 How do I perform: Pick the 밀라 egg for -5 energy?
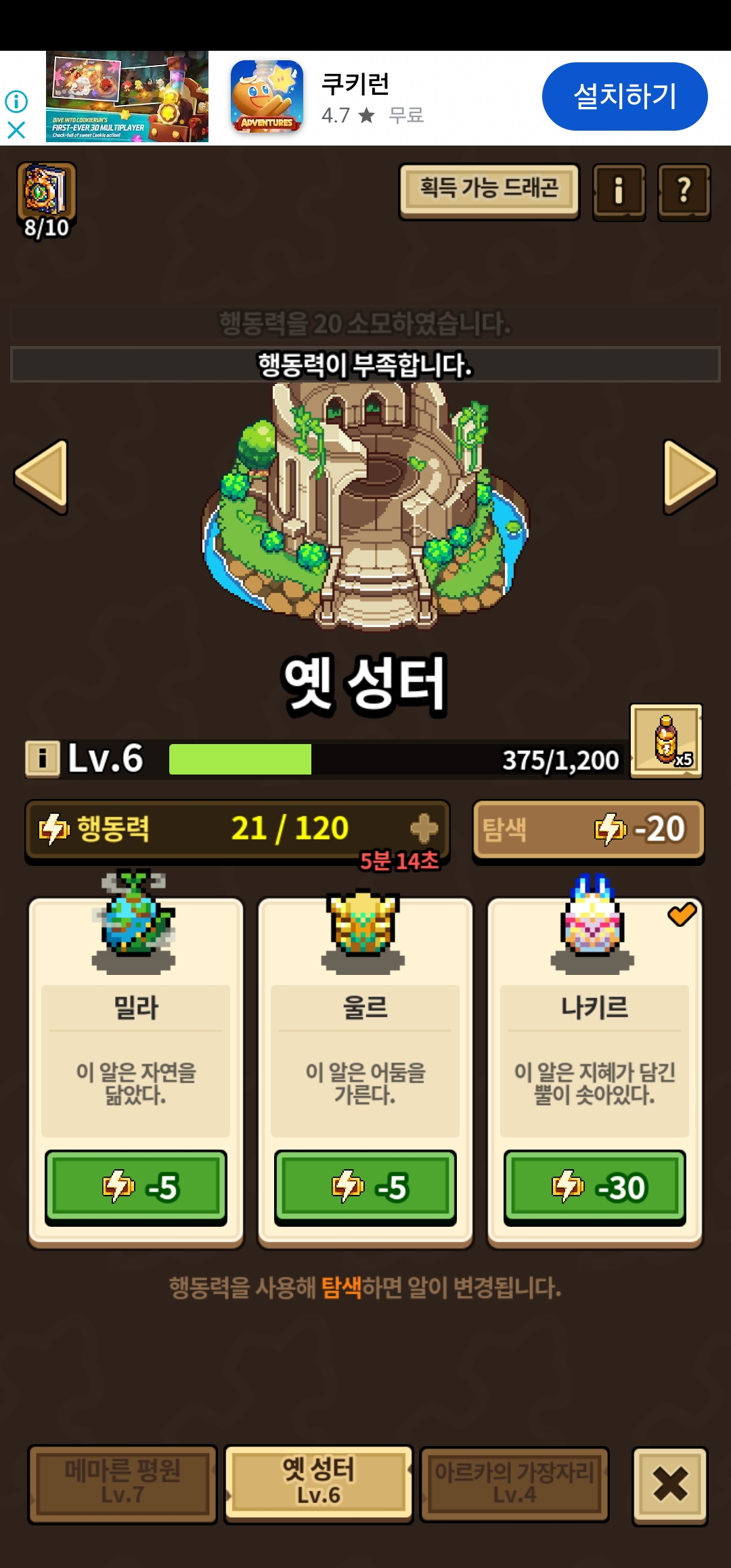click(x=136, y=1187)
